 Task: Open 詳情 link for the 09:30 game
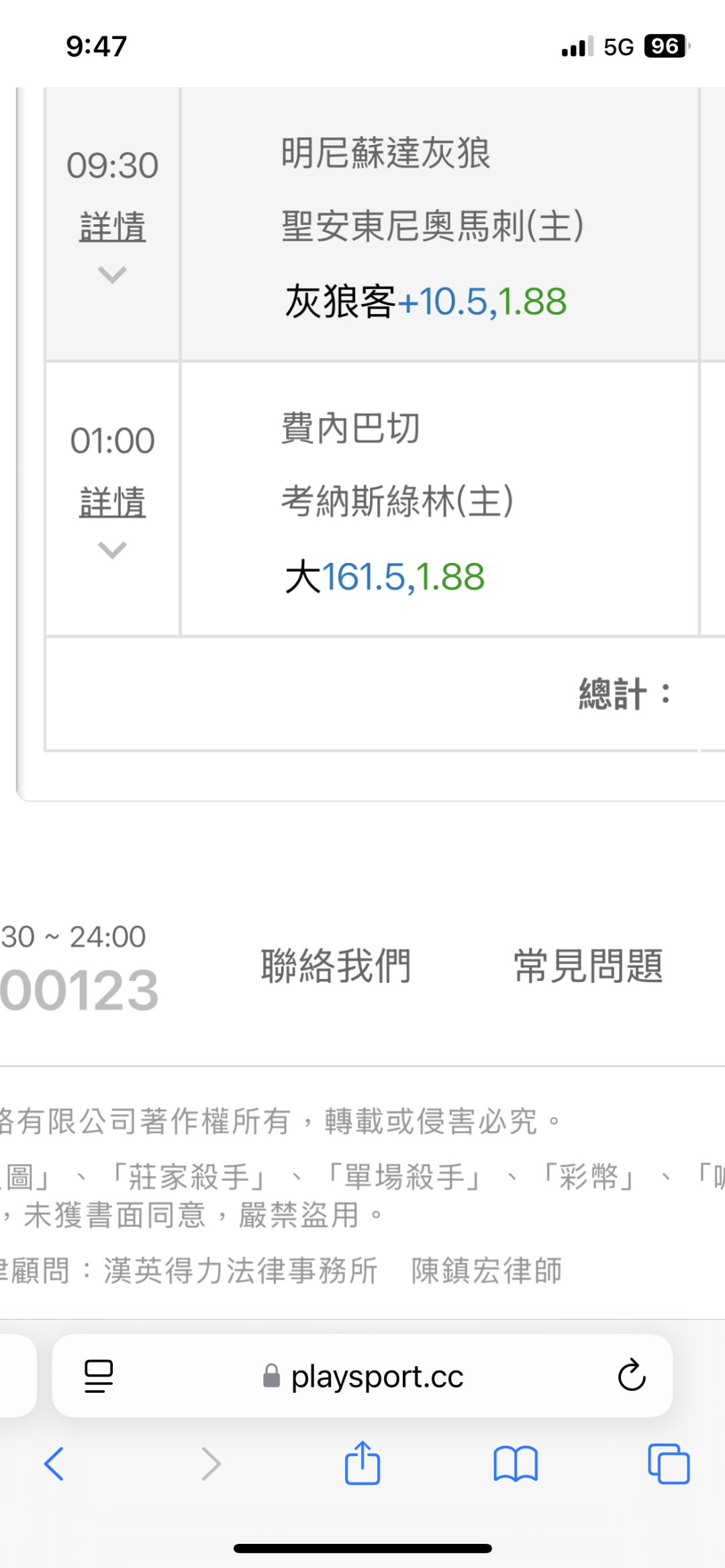(112, 227)
